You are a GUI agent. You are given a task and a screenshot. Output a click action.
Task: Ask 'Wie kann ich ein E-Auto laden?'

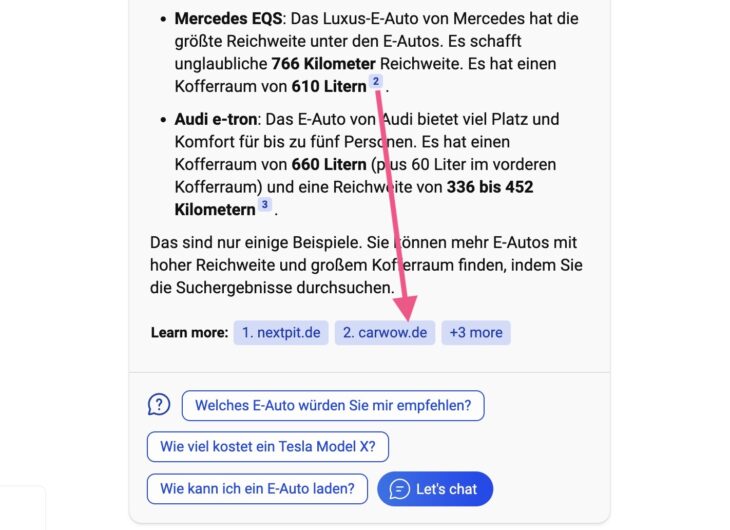[257, 489]
